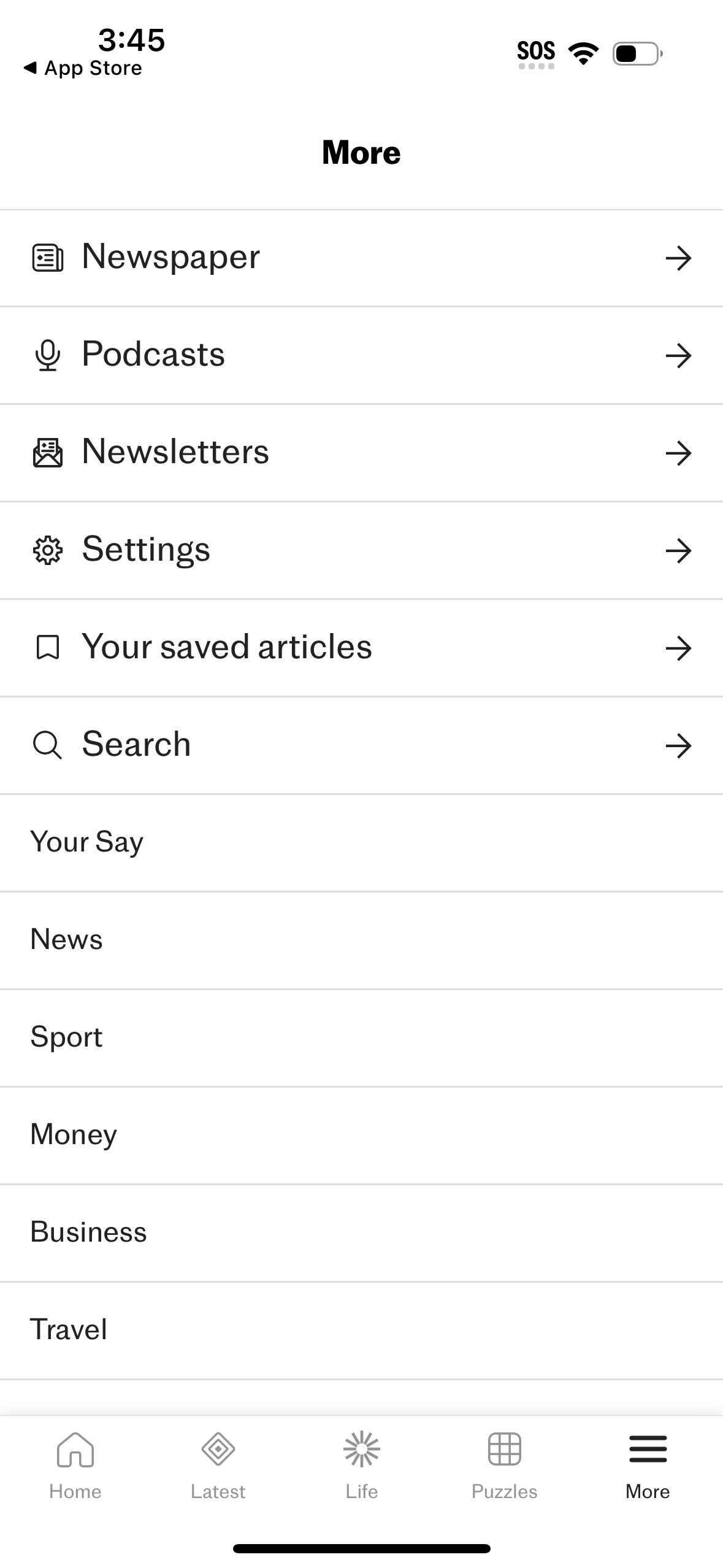Select the Money category
723x1568 pixels.
coord(73,1134)
